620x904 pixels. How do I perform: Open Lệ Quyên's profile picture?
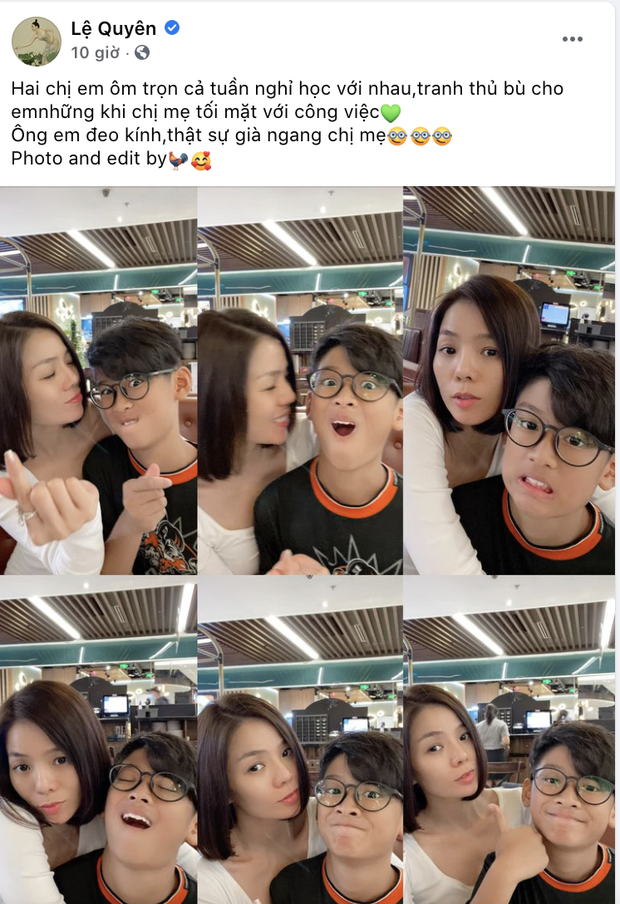tap(36, 41)
